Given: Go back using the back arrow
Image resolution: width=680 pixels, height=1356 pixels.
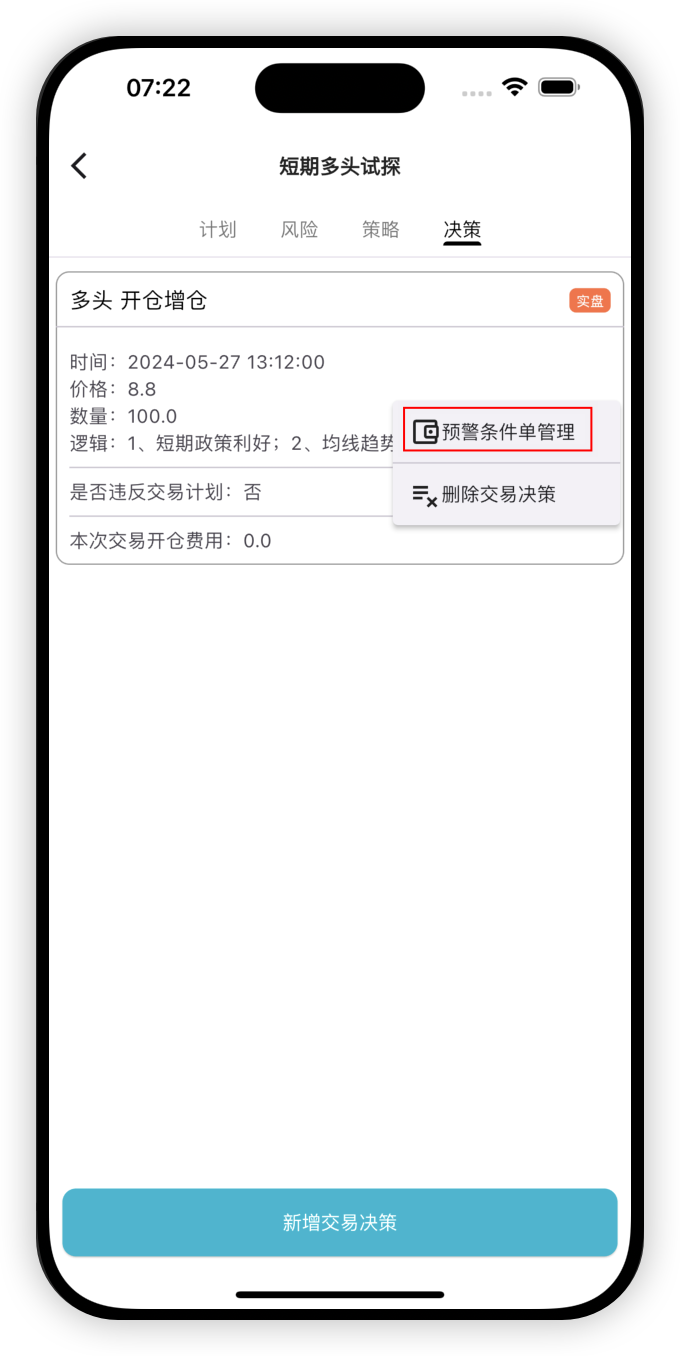Looking at the screenshot, I should pyautogui.click(x=79, y=166).
